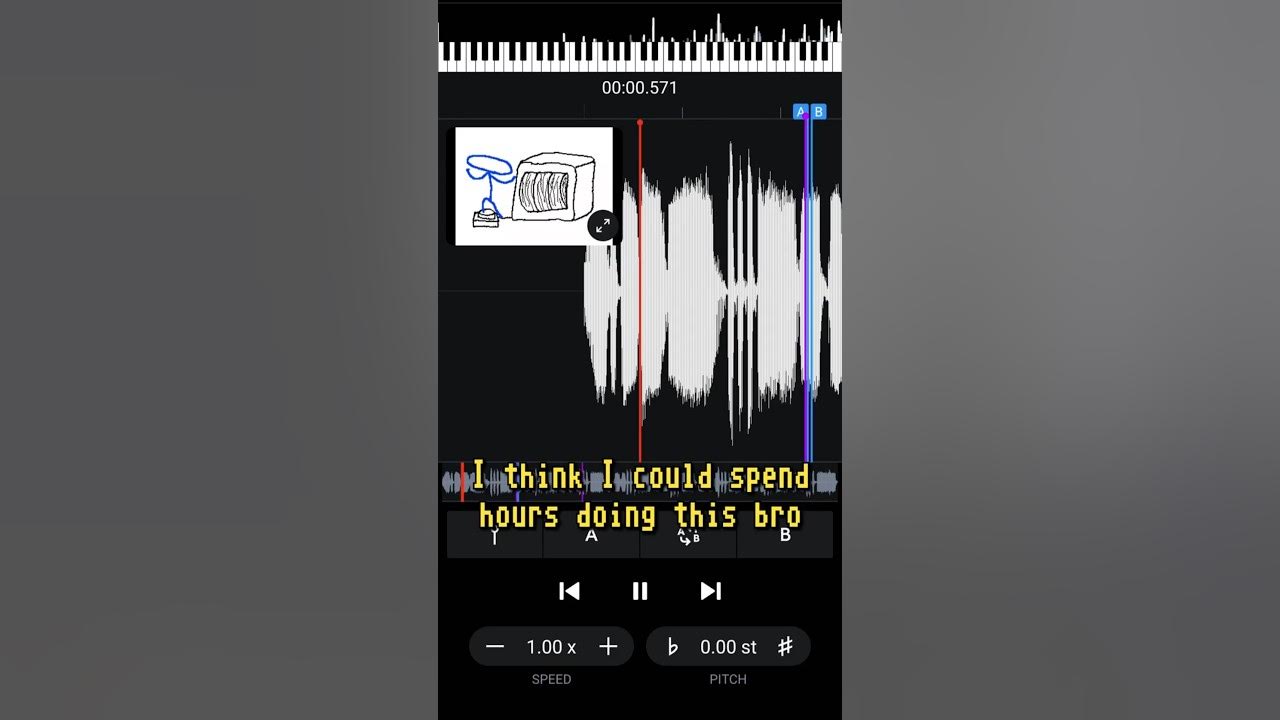Increase playback speed with the plus button
1280x720 pixels.
608,647
